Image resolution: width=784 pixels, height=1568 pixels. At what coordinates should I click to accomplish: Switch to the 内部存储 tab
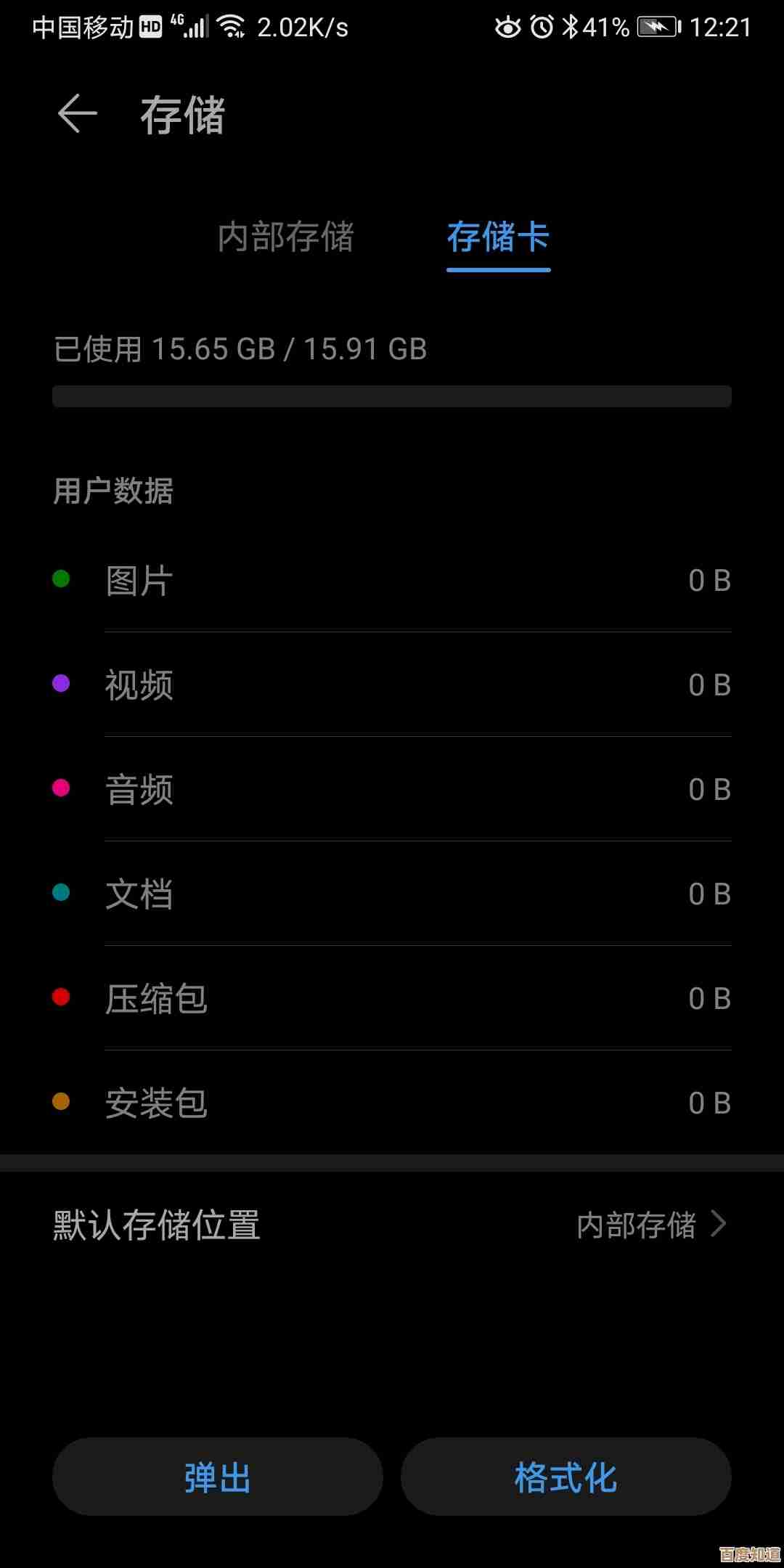pyautogui.click(x=285, y=237)
